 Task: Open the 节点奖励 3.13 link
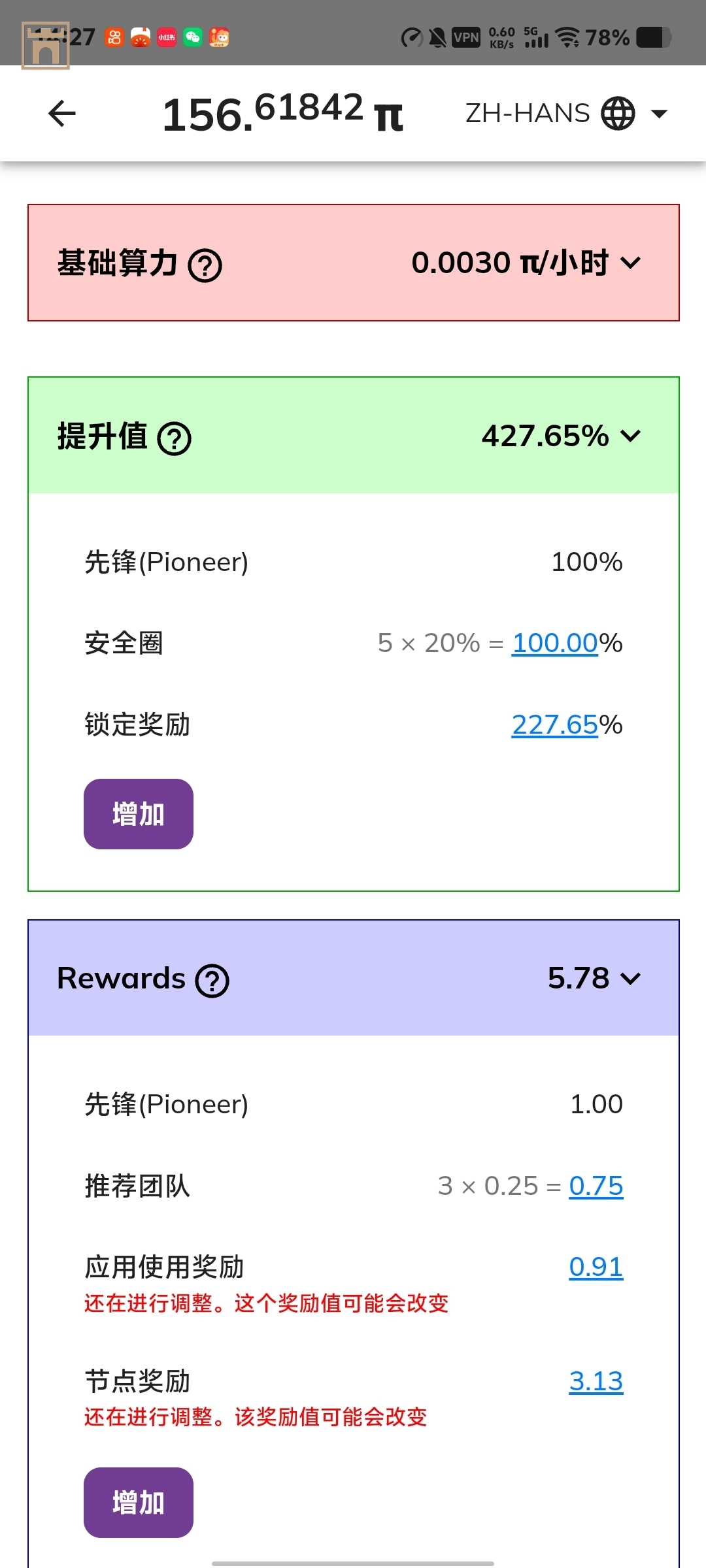tap(596, 1381)
